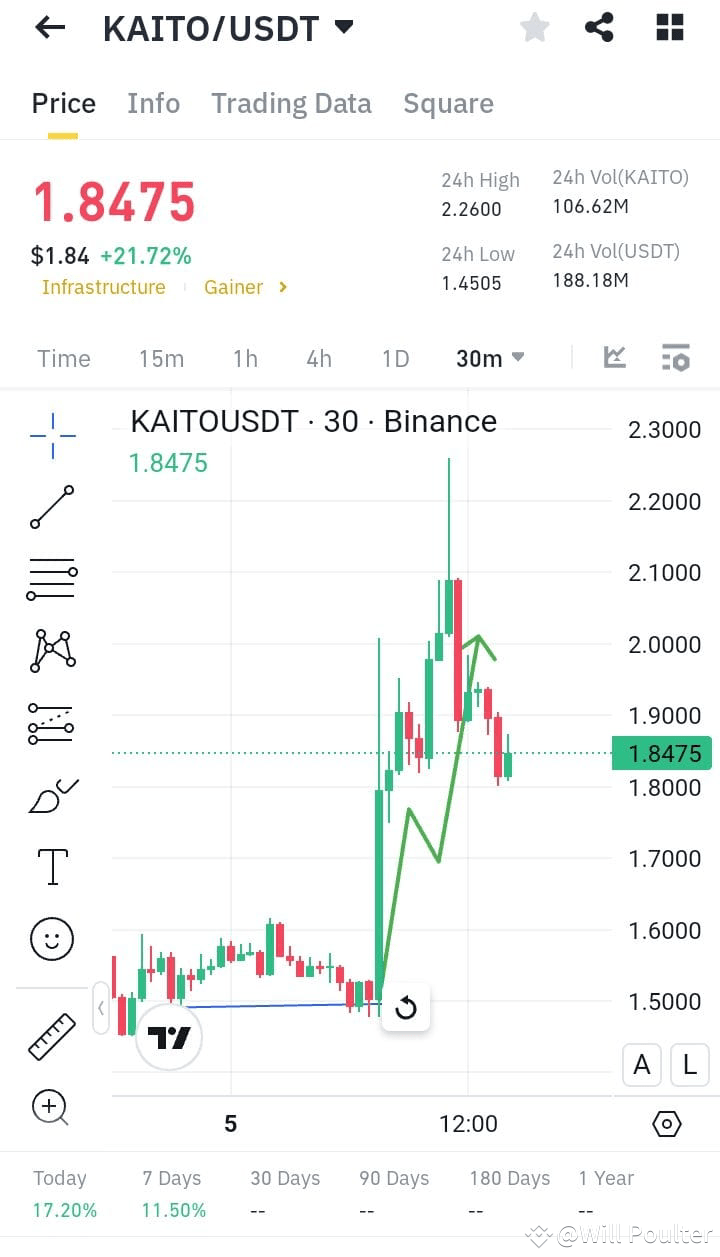The image size is (720, 1257).
Task: Open the emoji sticker tool
Action: [x=52, y=938]
